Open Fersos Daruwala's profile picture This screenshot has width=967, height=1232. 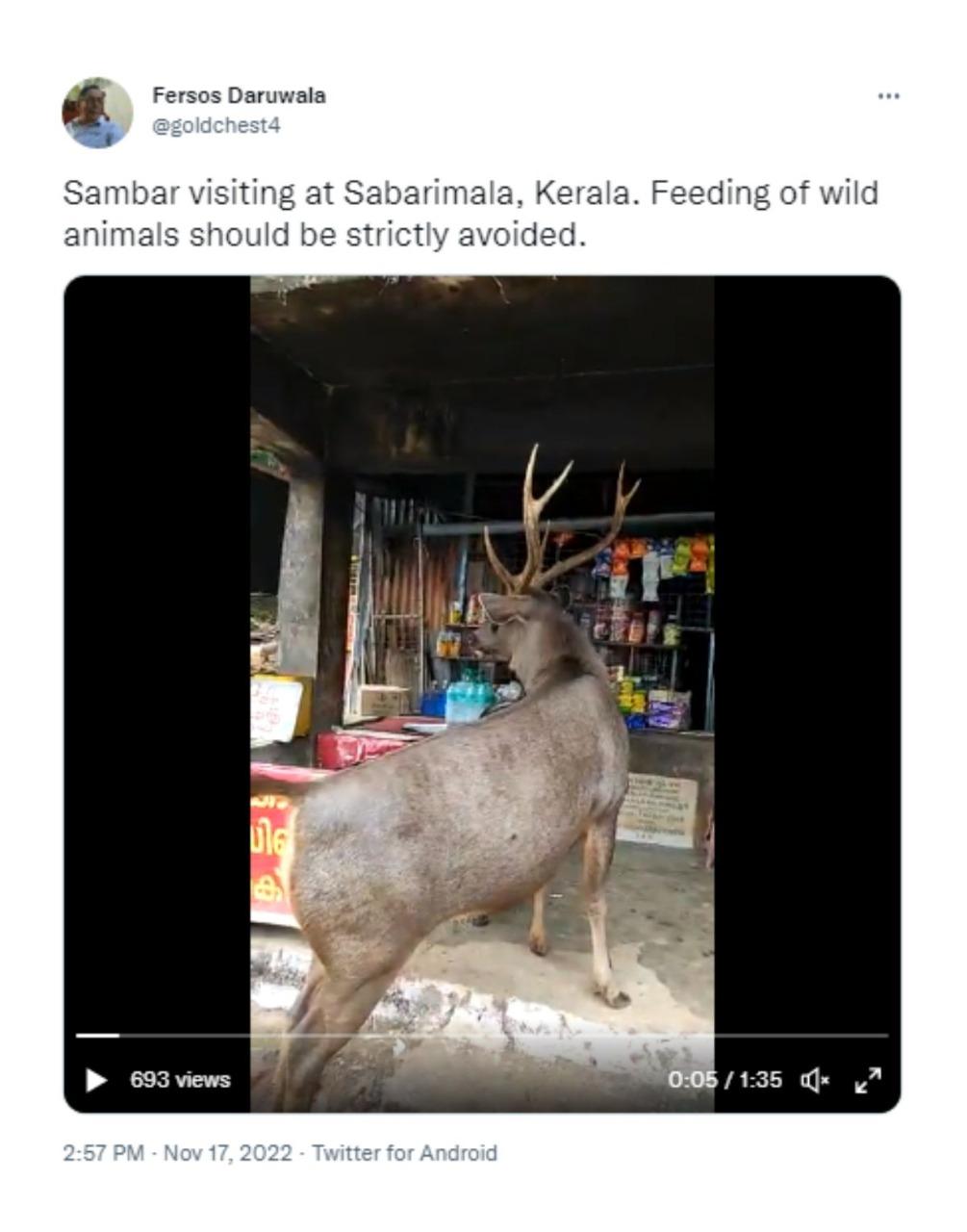97,112
